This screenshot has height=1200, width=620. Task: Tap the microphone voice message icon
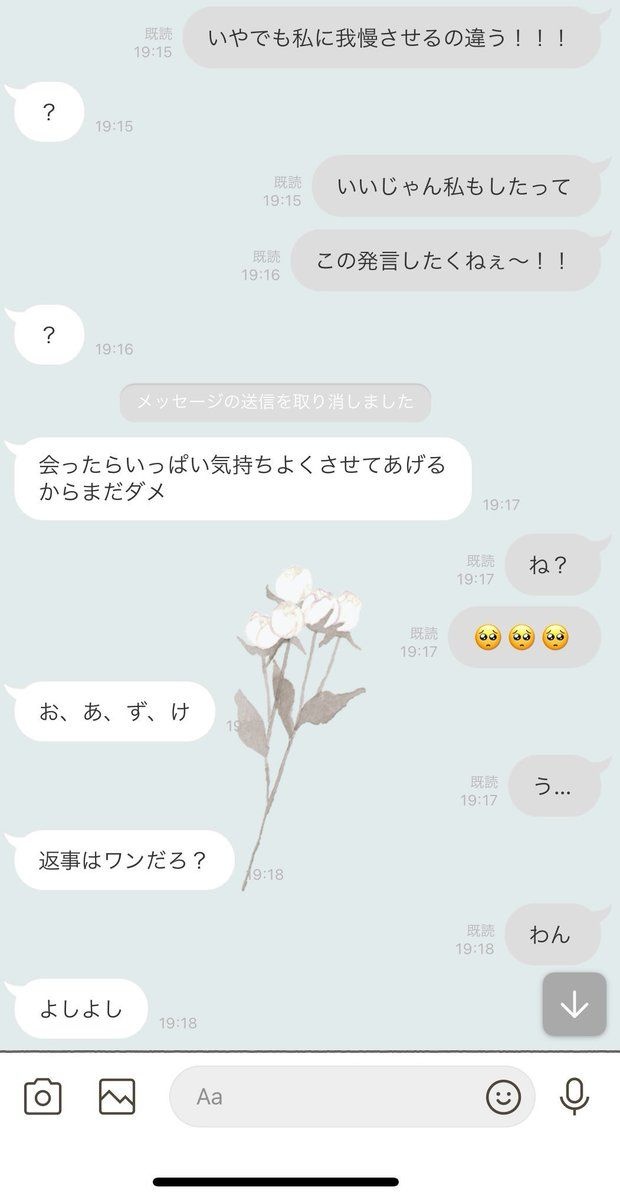click(574, 1097)
